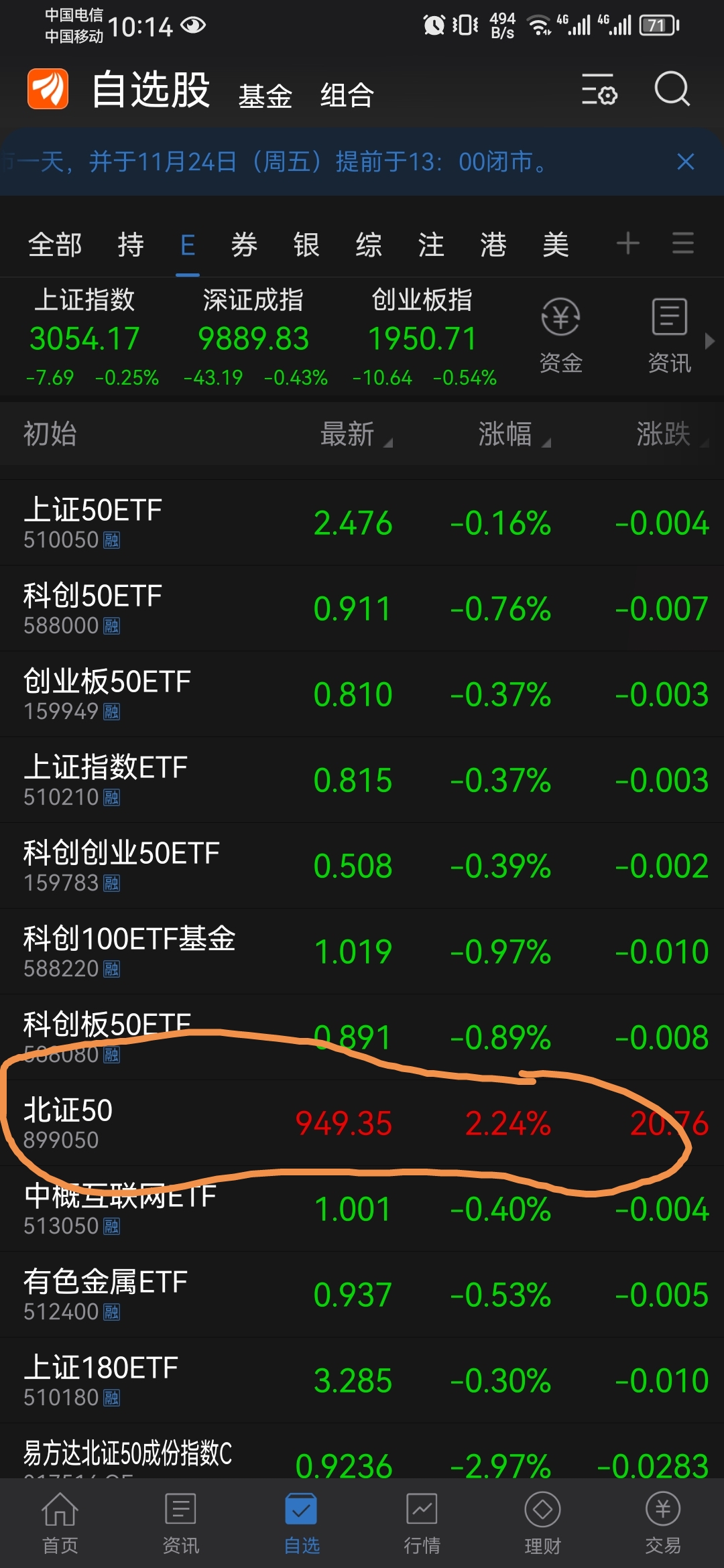Open the 交易 bottom tab
This screenshot has height=1568, width=724.
663,1523
